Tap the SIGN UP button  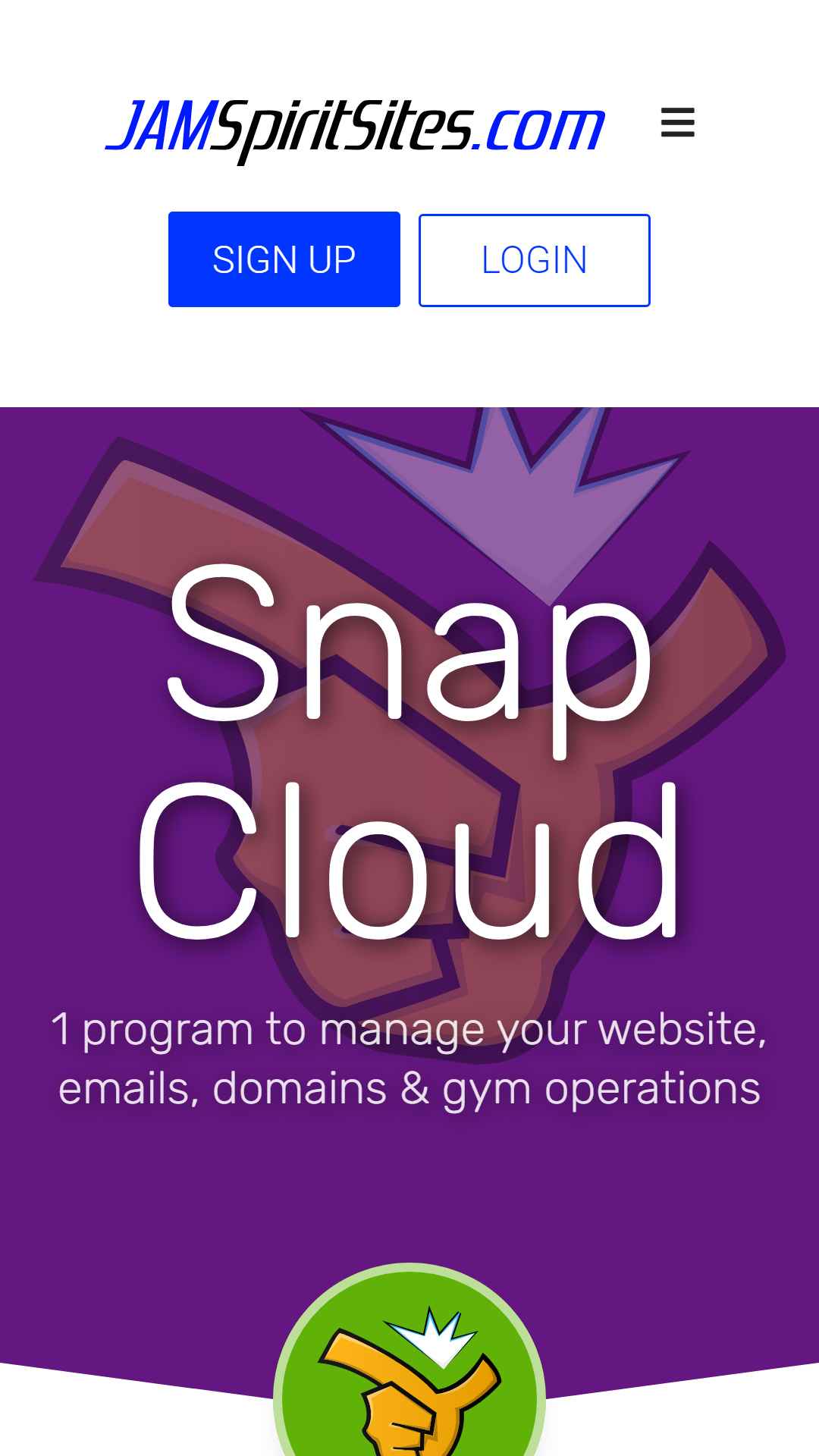click(x=284, y=259)
